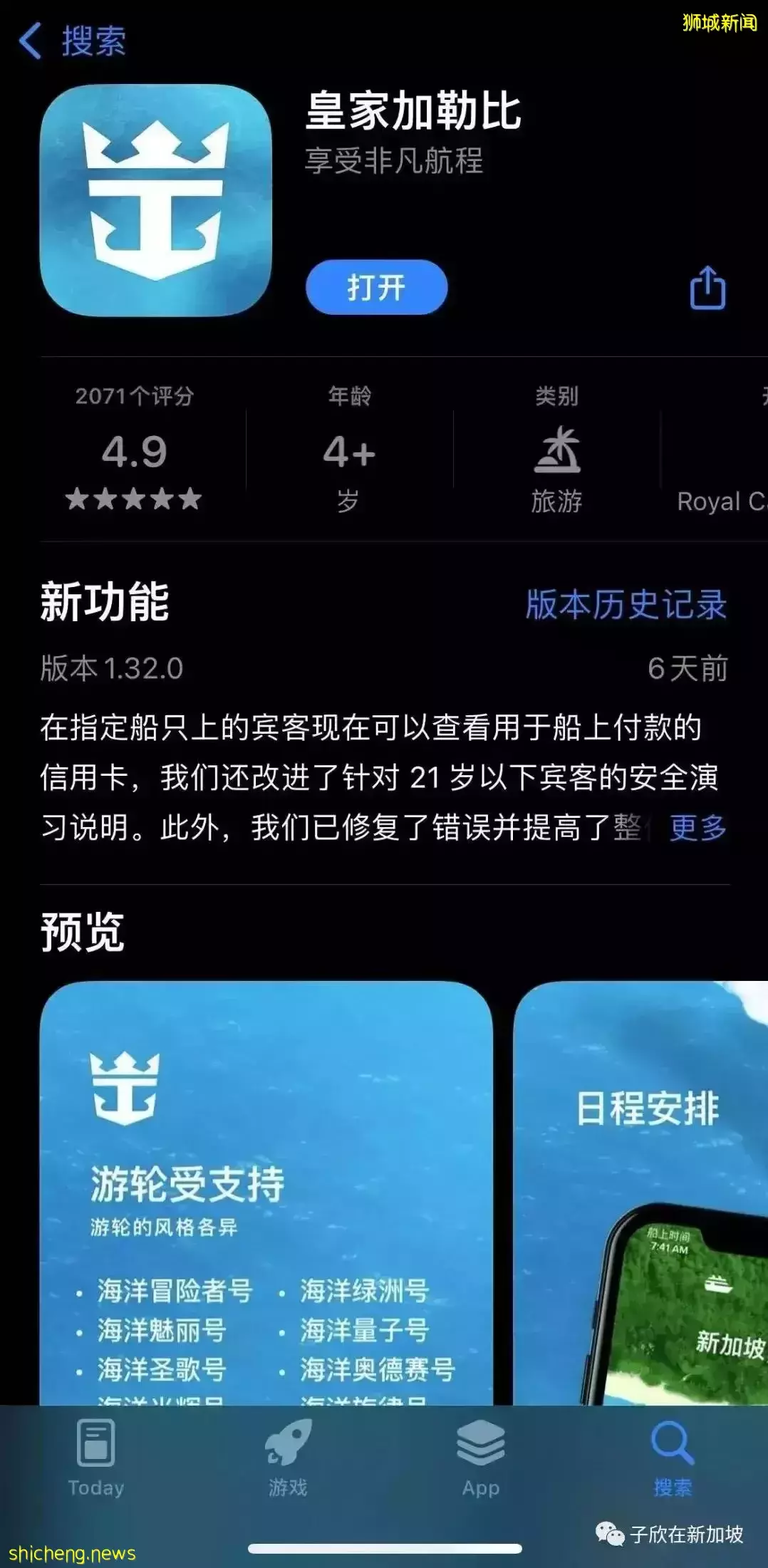Tap 打开 to open the app

click(375, 288)
